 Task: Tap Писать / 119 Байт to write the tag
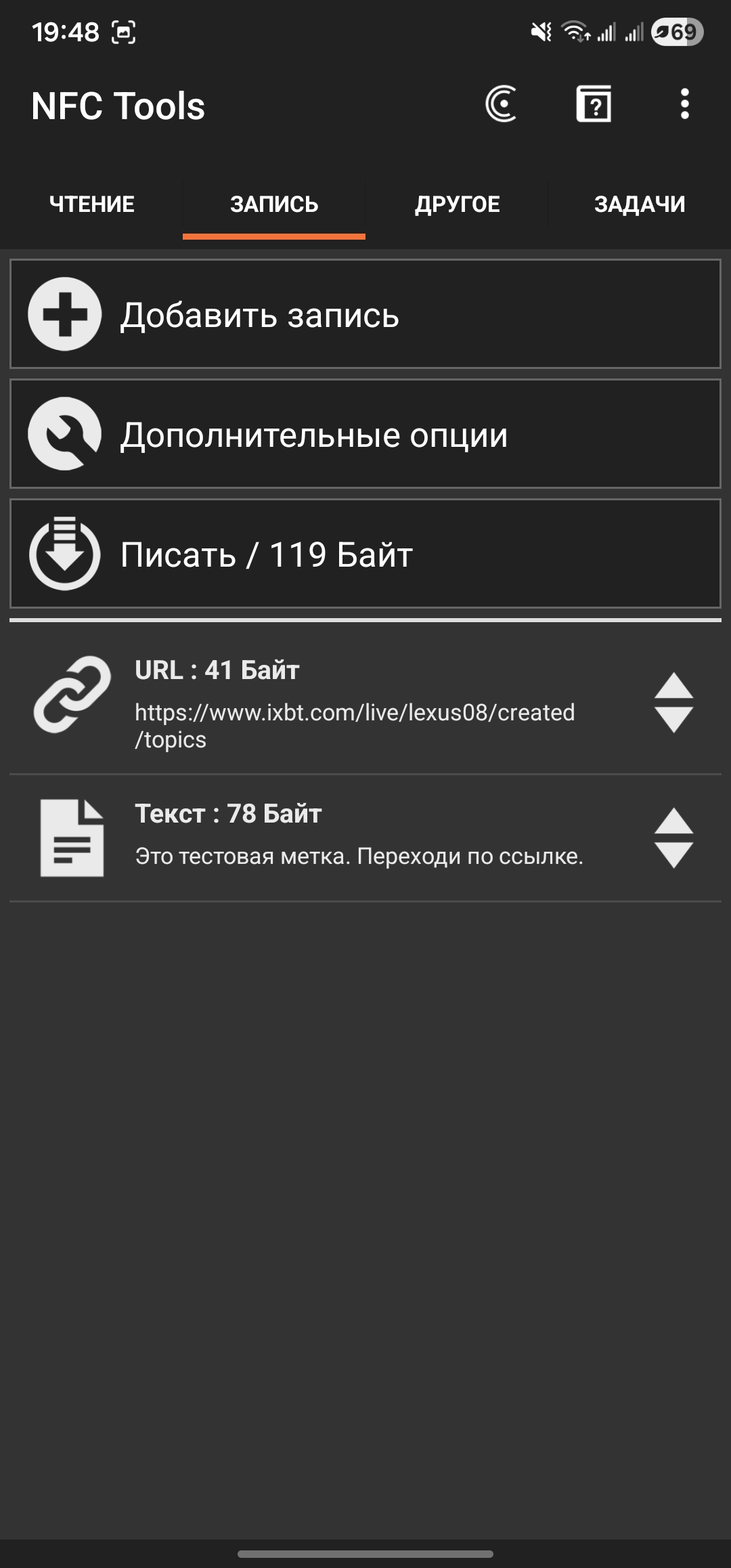pos(365,554)
